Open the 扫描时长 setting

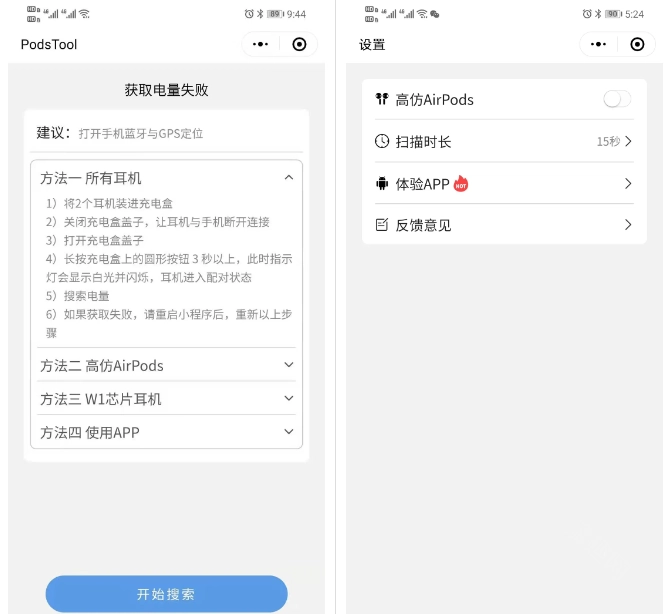[x=504, y=141]
